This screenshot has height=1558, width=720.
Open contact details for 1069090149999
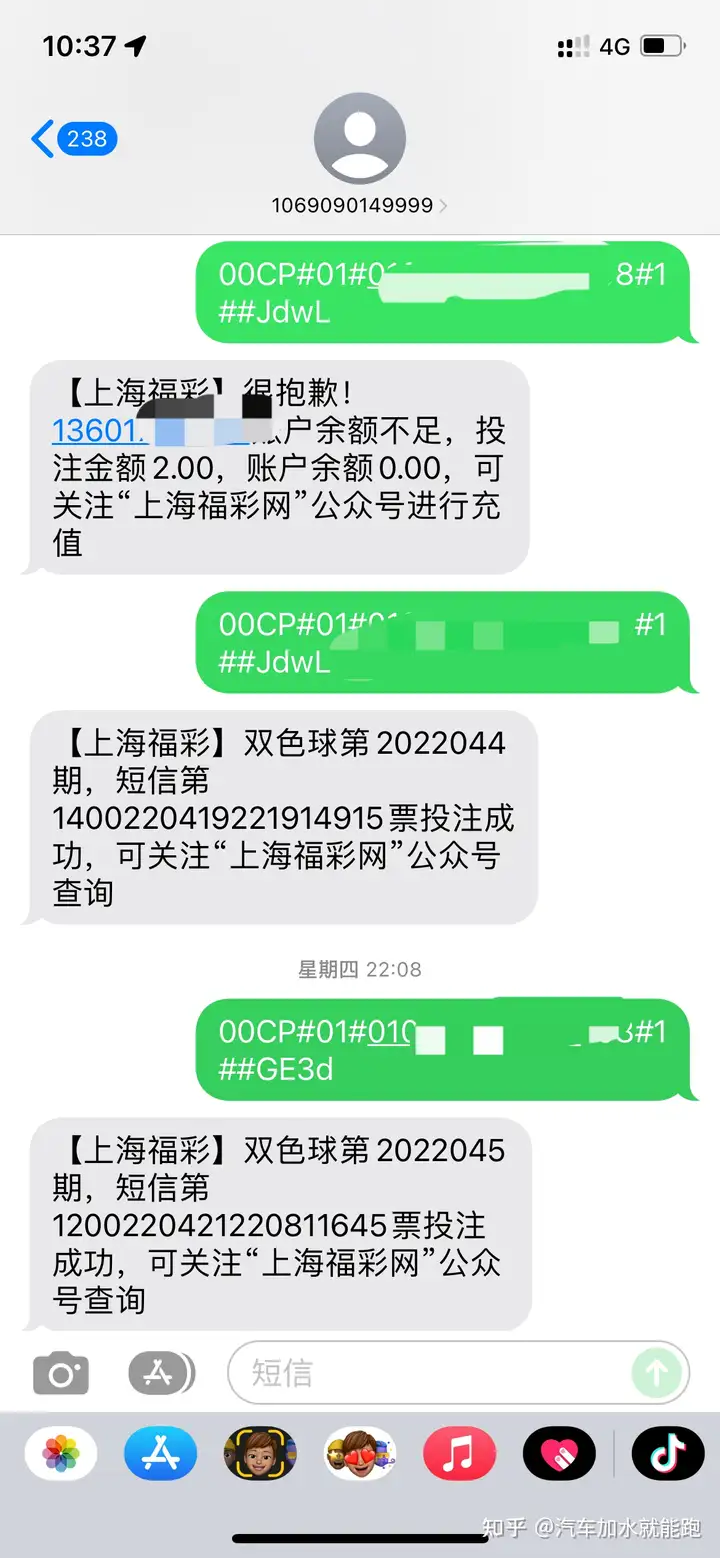click(358, 205)
